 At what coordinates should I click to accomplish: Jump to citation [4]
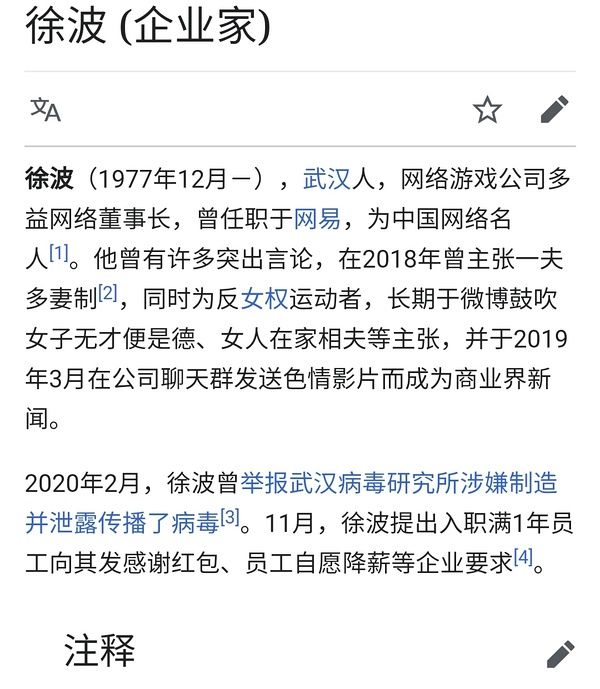523,555
